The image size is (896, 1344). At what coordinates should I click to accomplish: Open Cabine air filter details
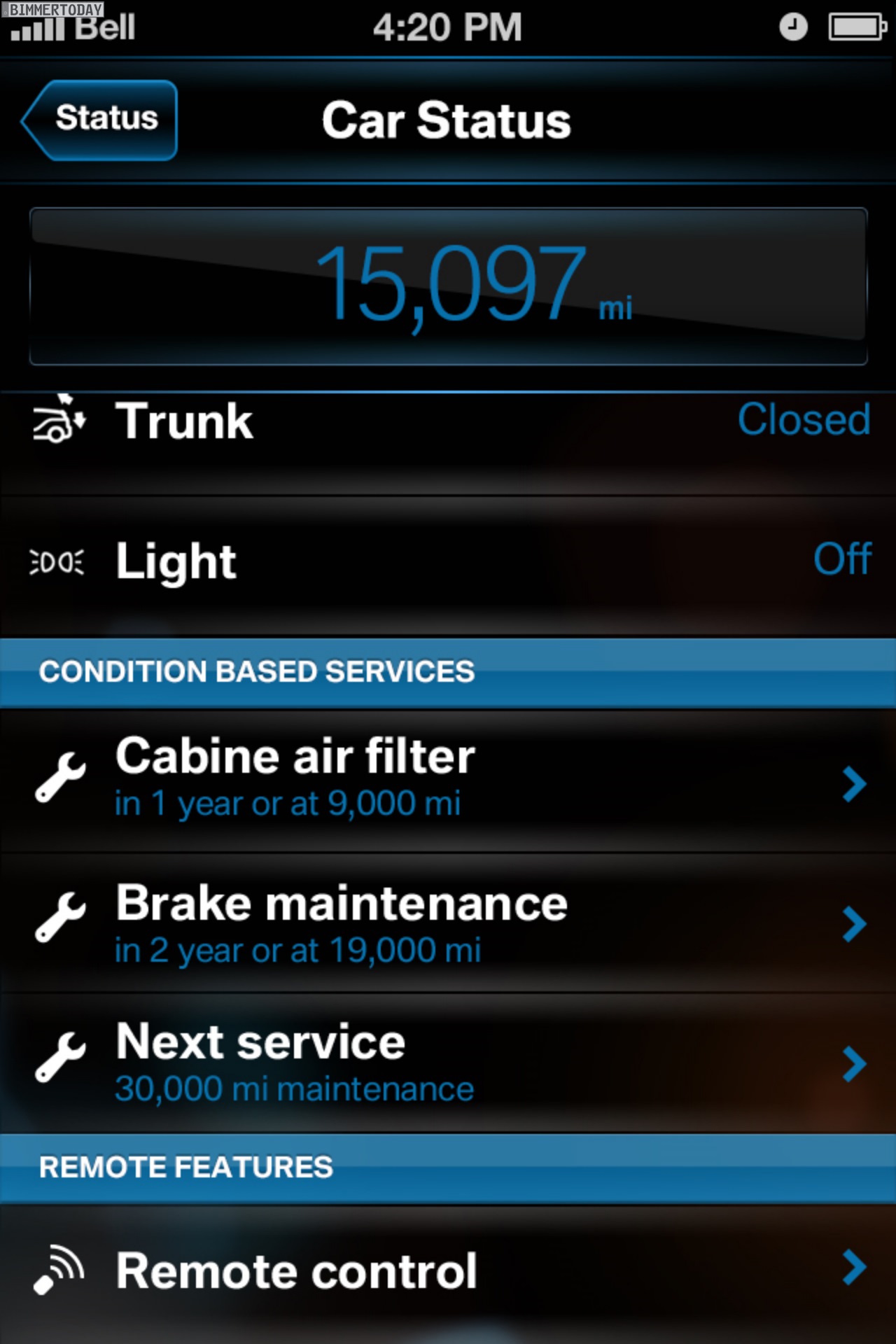pos(448,780)
